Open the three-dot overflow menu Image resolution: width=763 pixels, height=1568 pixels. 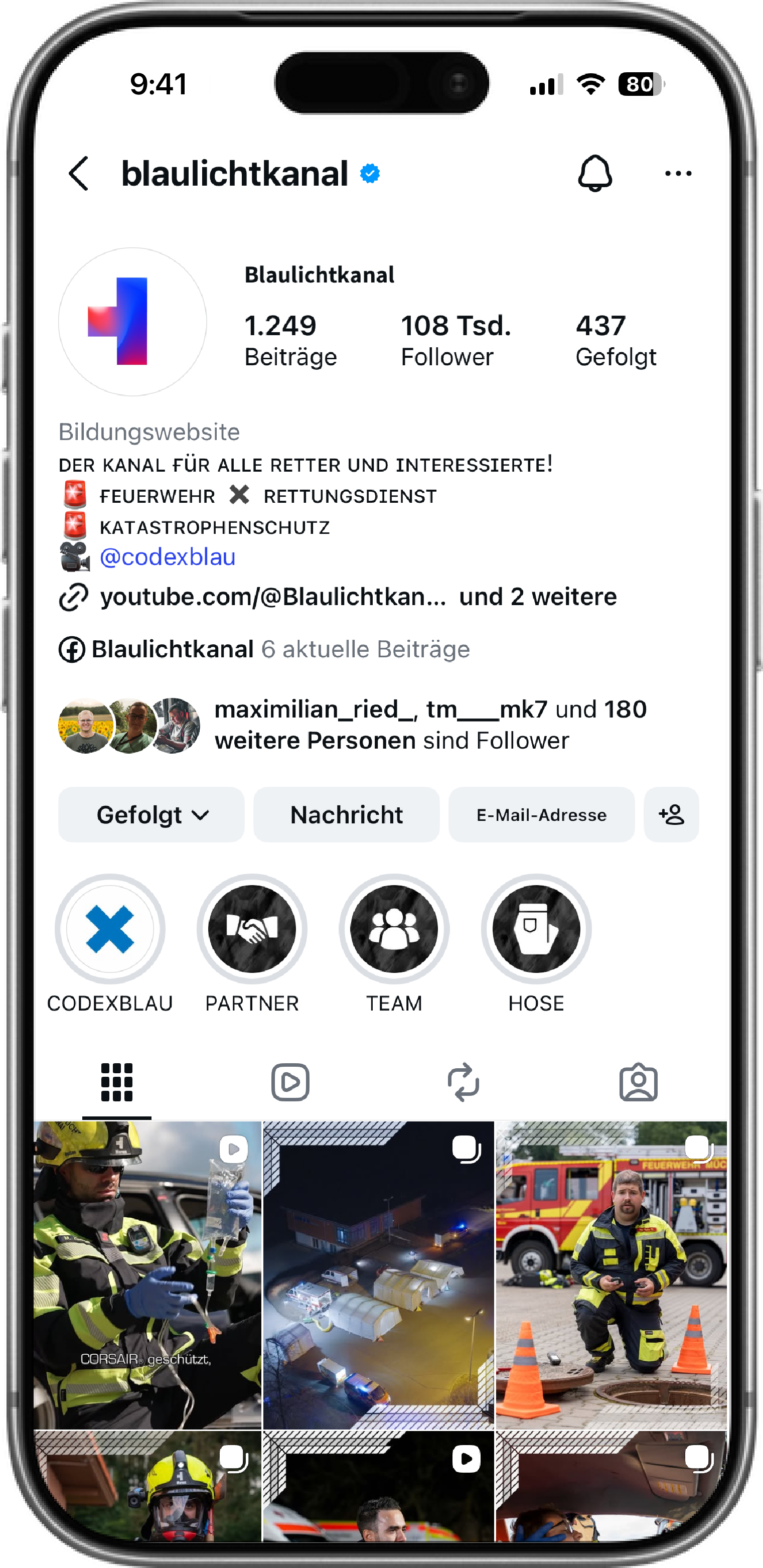coord(678,174)
